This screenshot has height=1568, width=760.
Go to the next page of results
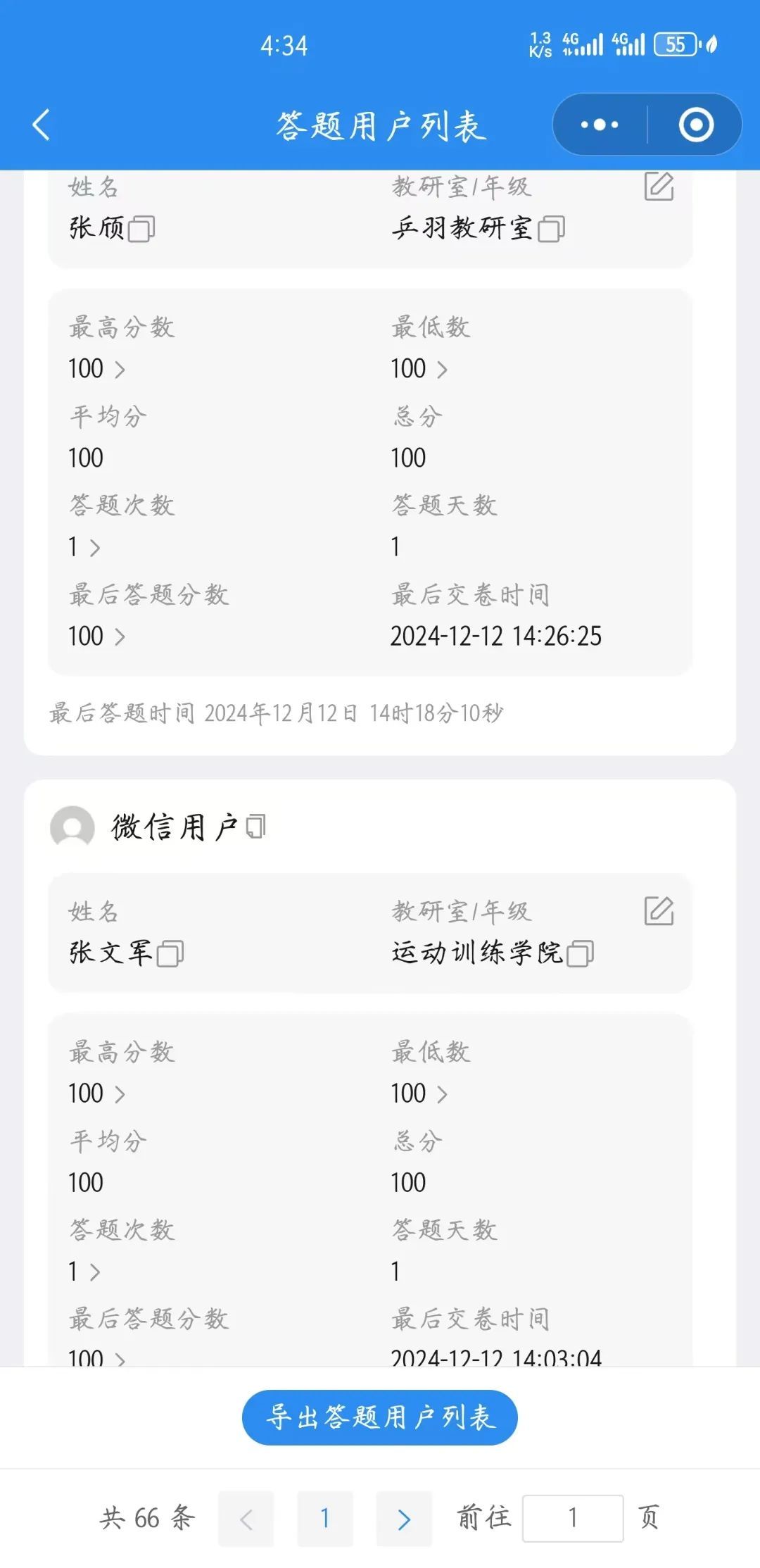tap(404, 1519)
